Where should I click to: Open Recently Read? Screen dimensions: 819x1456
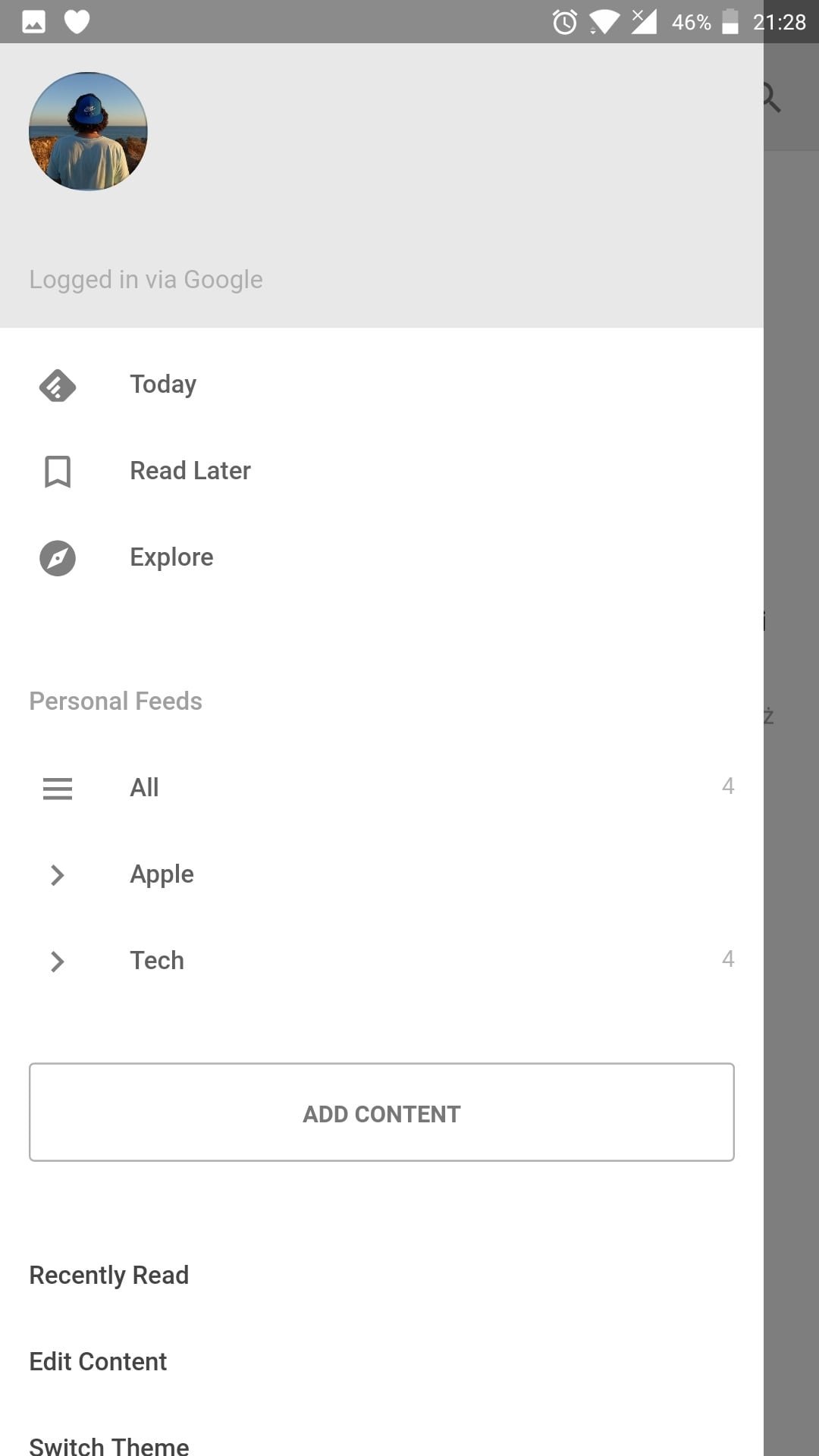point(109,1276)
